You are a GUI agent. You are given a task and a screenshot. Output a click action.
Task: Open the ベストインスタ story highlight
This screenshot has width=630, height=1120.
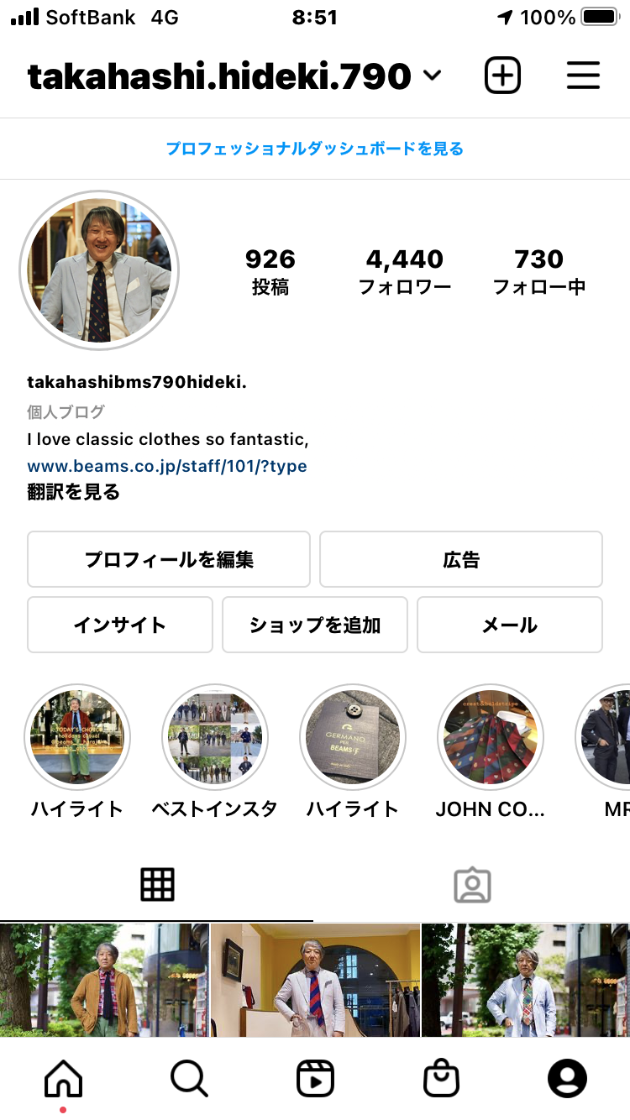214,737
